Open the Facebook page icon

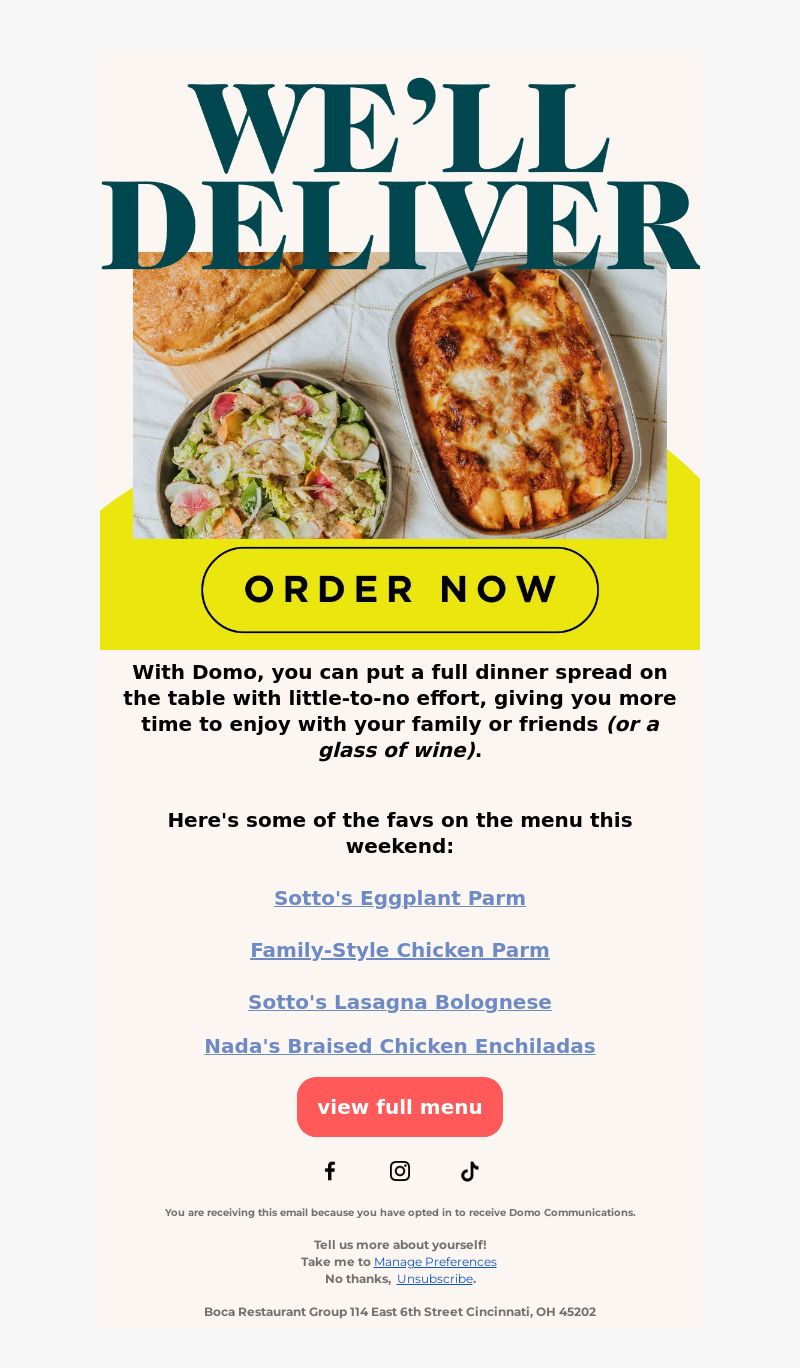pyautogui.click(x=330, y=1171)
